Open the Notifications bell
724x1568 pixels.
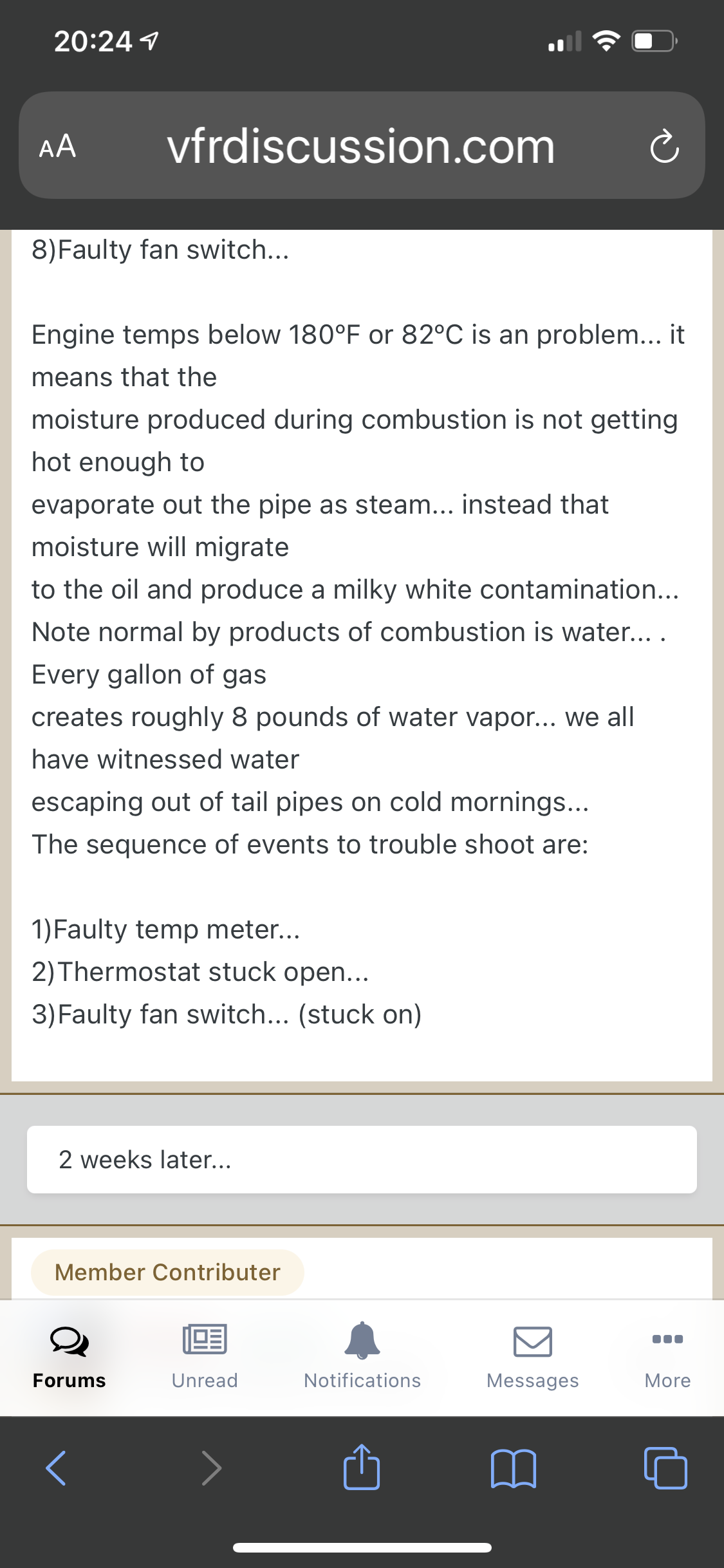coord(362,1356)
